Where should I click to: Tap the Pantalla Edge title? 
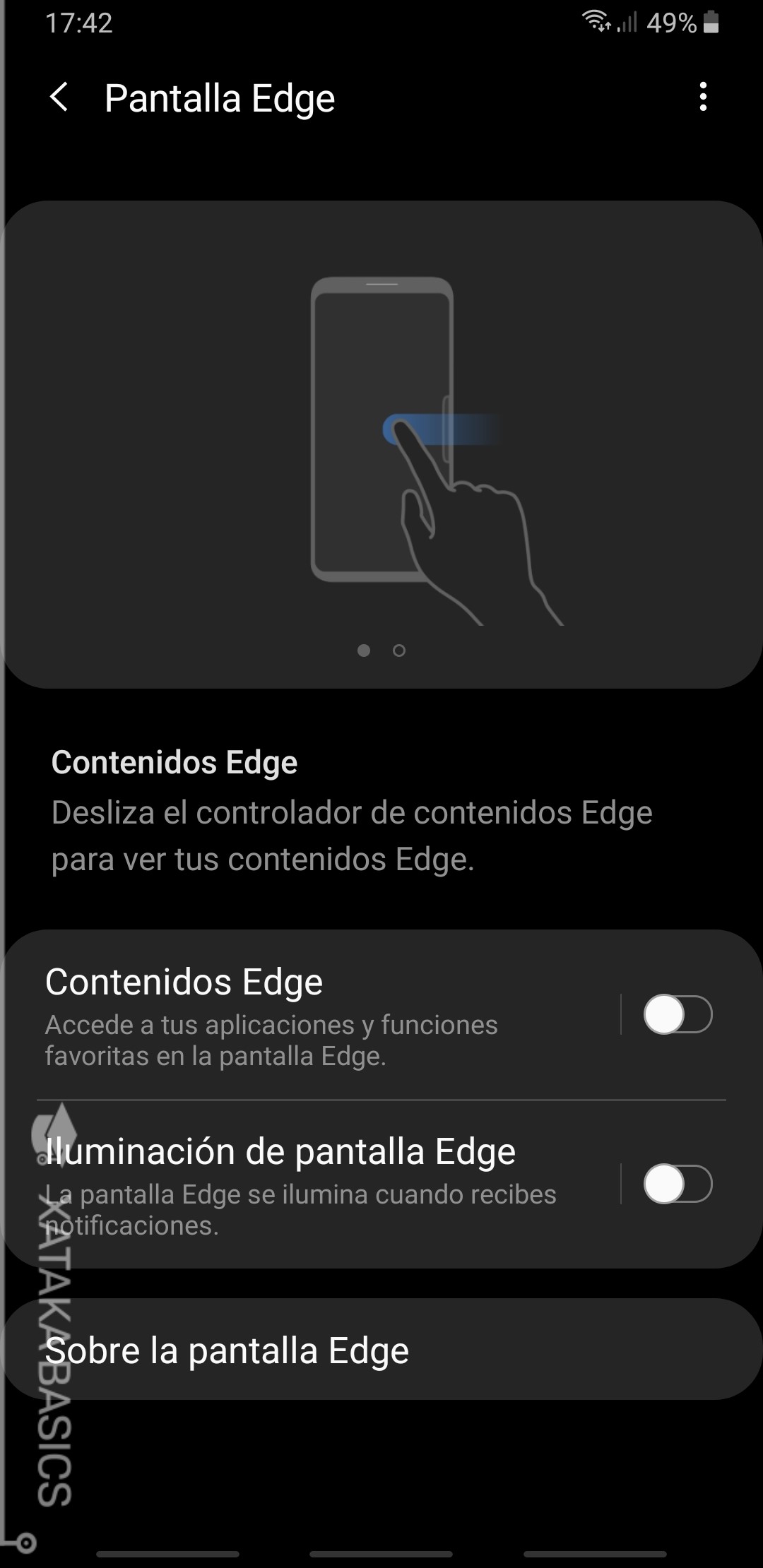click(219, 99)
